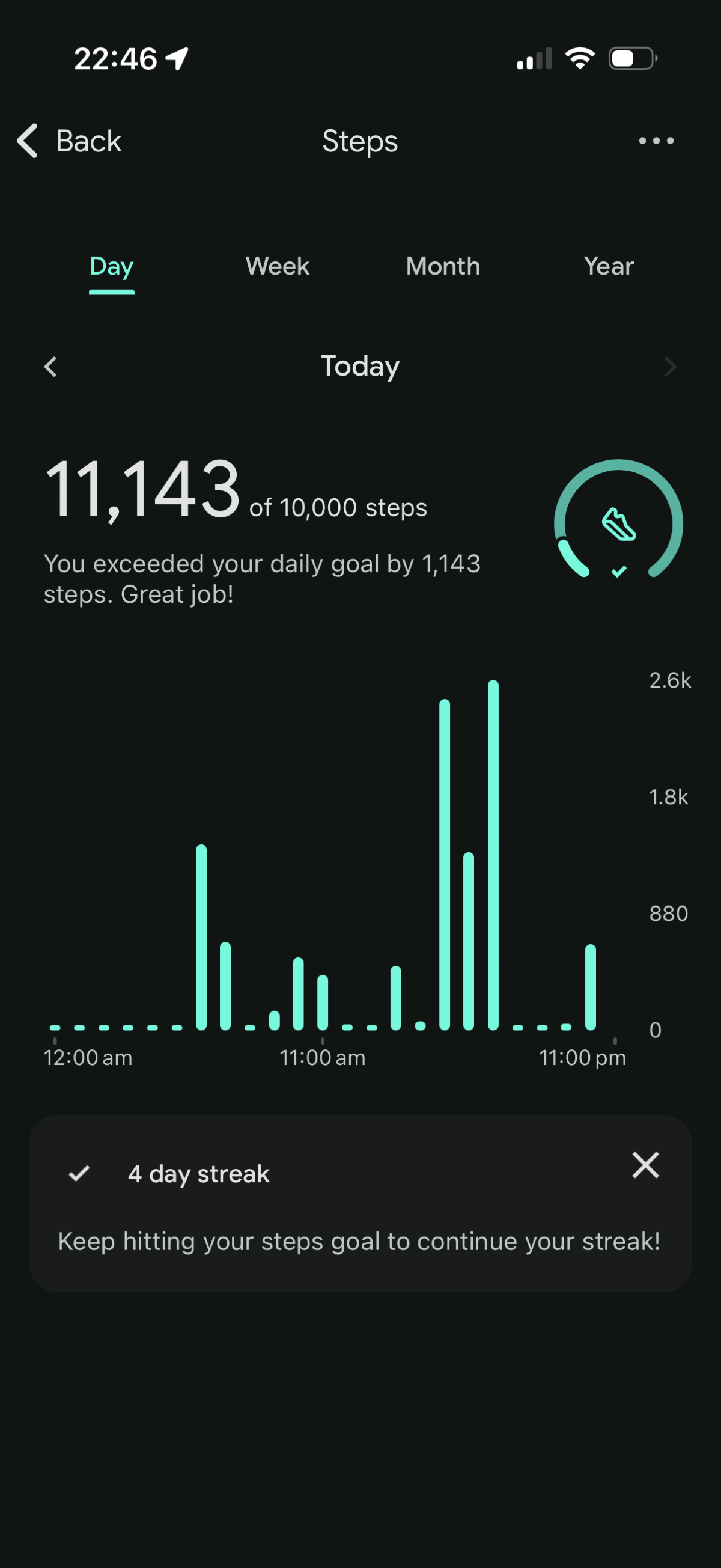Switch to the Month tab
The height and width of the screenshot is (1568, 721).
click(443, 267)
